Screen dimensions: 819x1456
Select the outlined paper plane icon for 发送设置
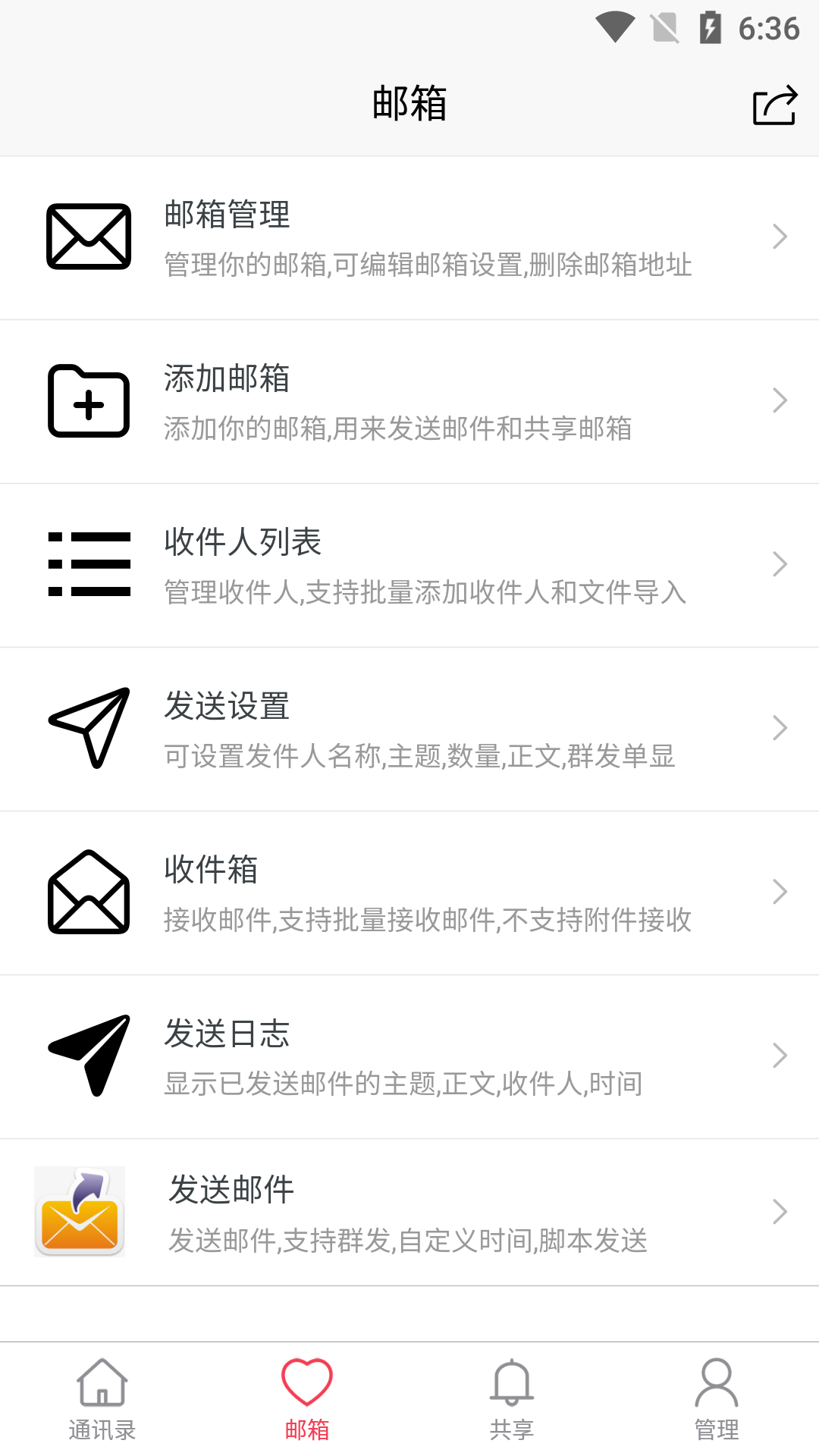(x=91, y=728)
